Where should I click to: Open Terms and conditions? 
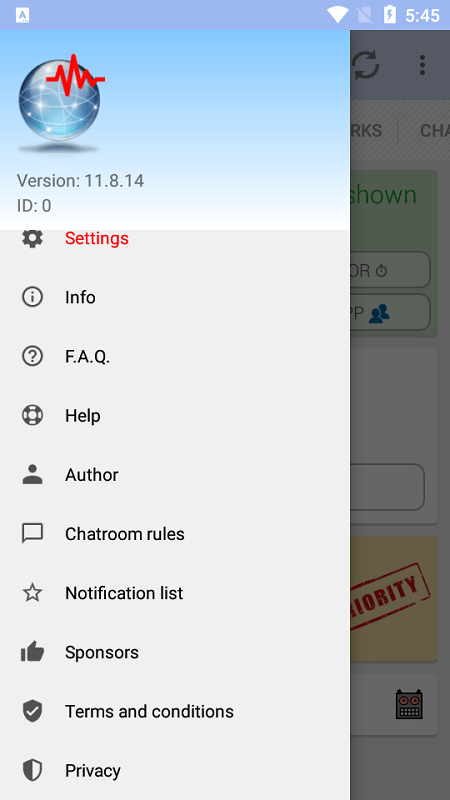tap(175, 711)
